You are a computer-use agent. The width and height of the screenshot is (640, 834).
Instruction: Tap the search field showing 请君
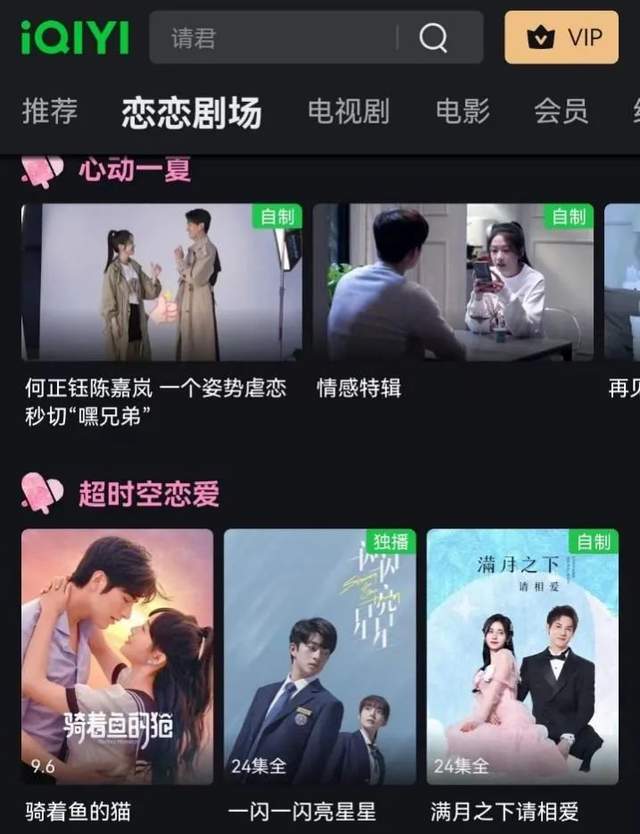(270, 38)
